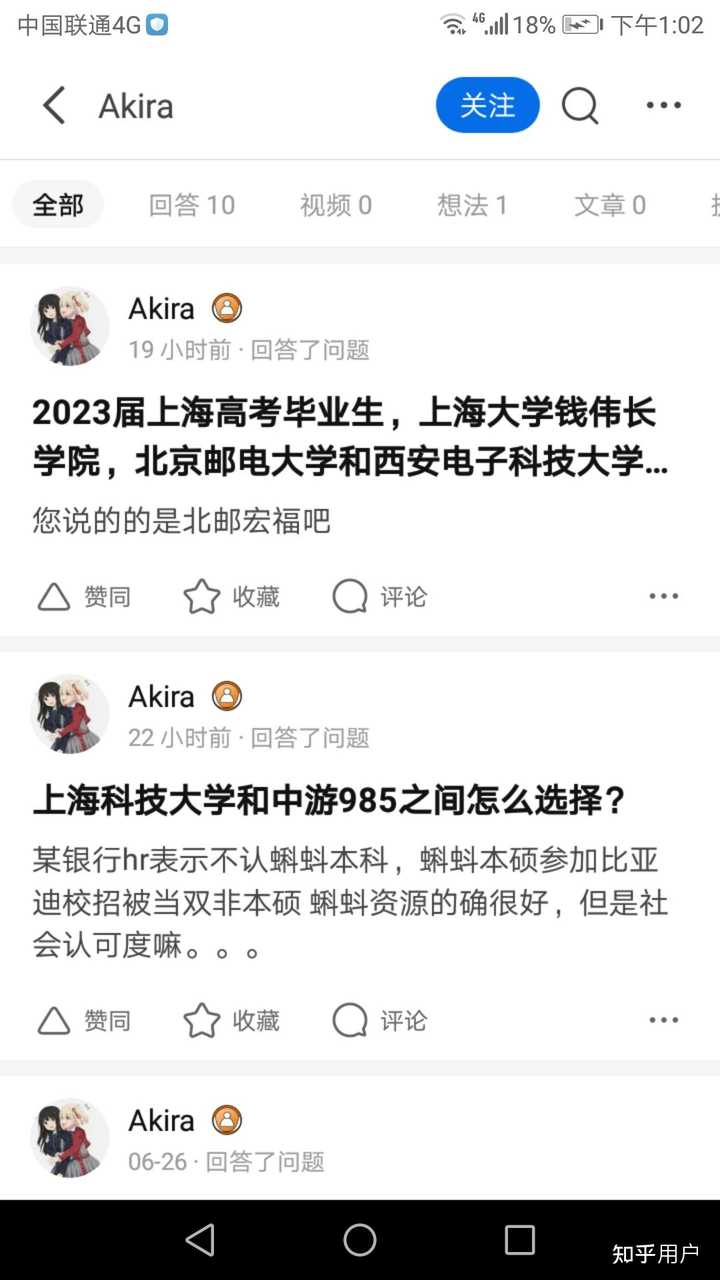Upvote the 北邮宏福 answer with 赞同
Viewport: 720px width, 1280px height.
point(84,597)
